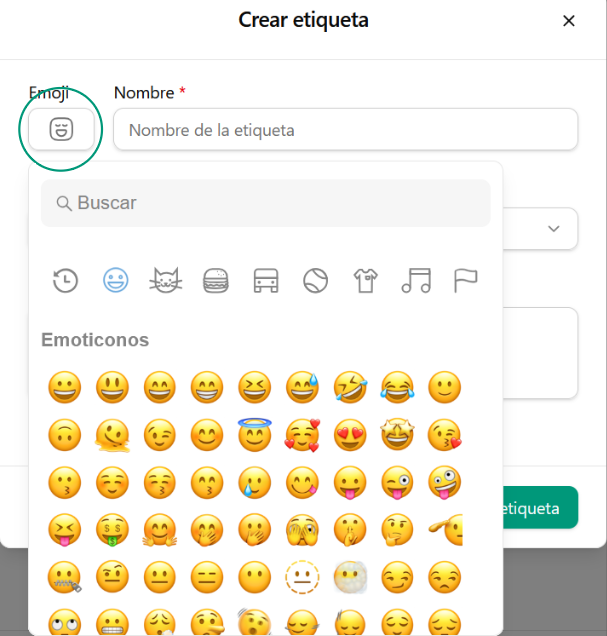Show recently used emojis
This screenshot has height=636, width=607.
[65, 281]
